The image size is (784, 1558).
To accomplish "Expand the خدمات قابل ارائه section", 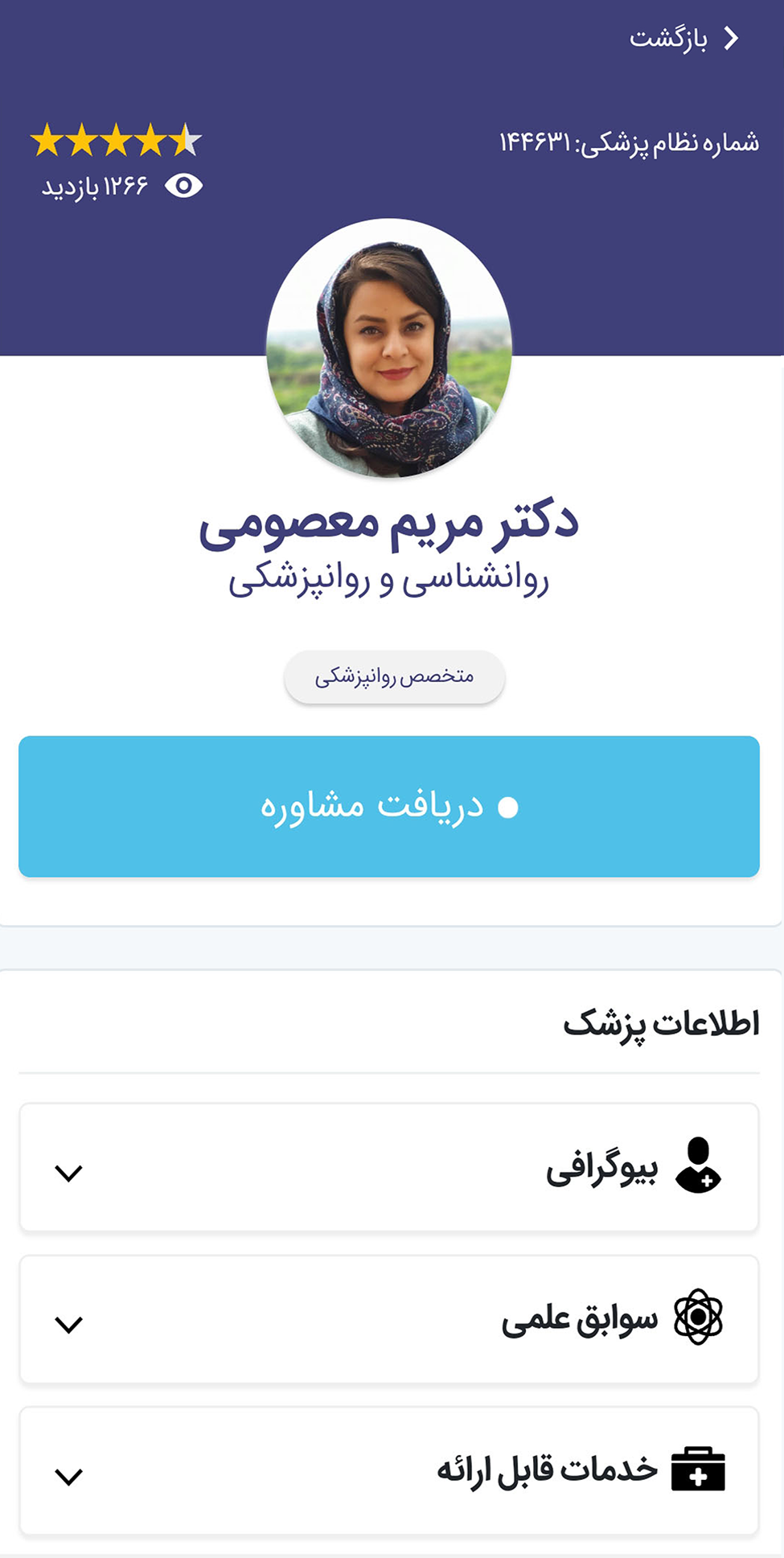I will pos(389,1470).
